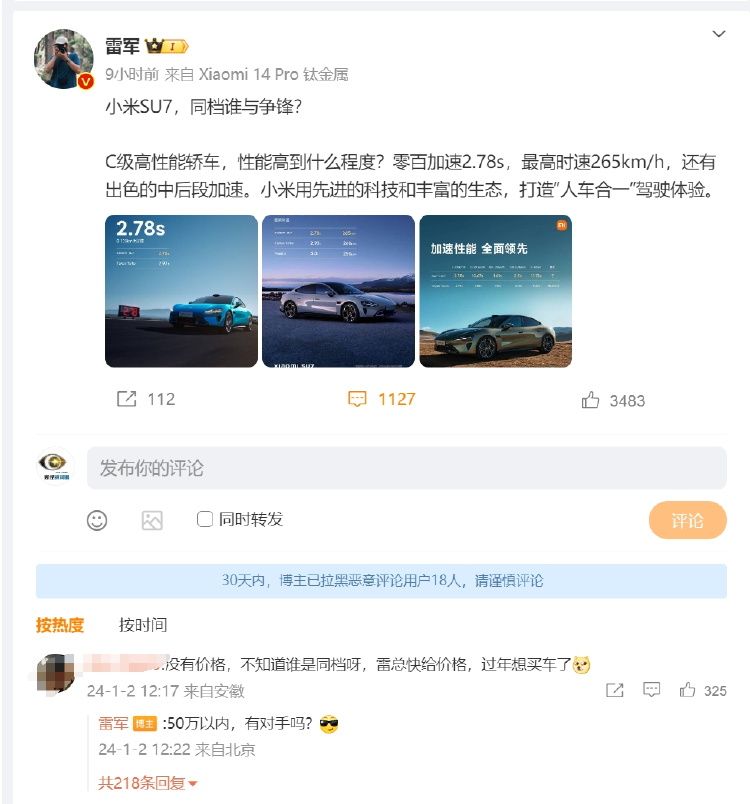This screenshot has width=750, height=804.
Task: Open the emoji picker
Action: [97, 520]
